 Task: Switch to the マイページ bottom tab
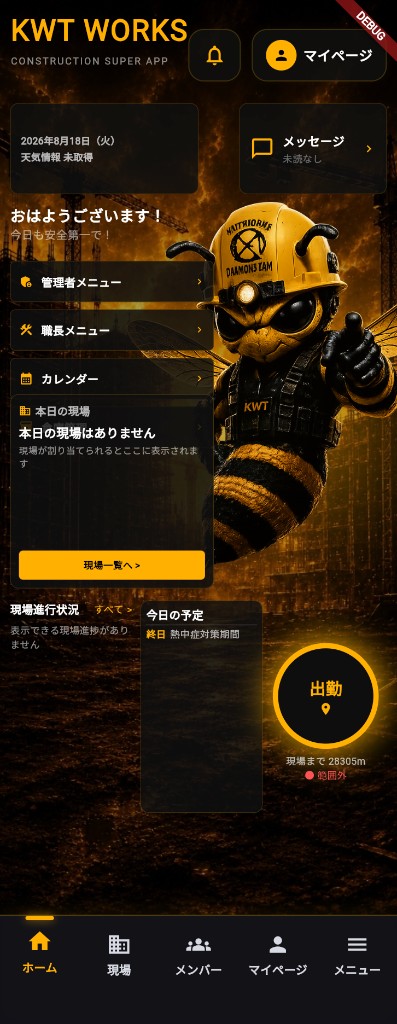pyautogui.click(x=278, y=954)
